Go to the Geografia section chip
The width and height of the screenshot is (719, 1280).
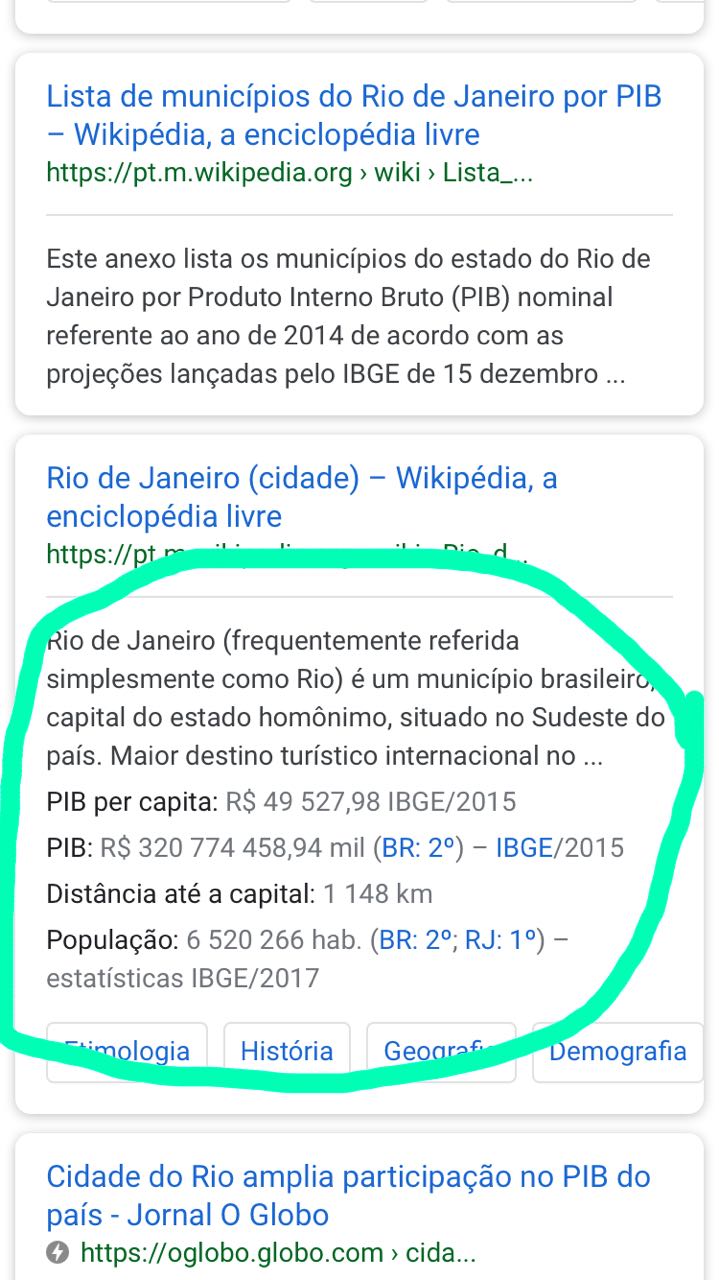pos(441,1052)
